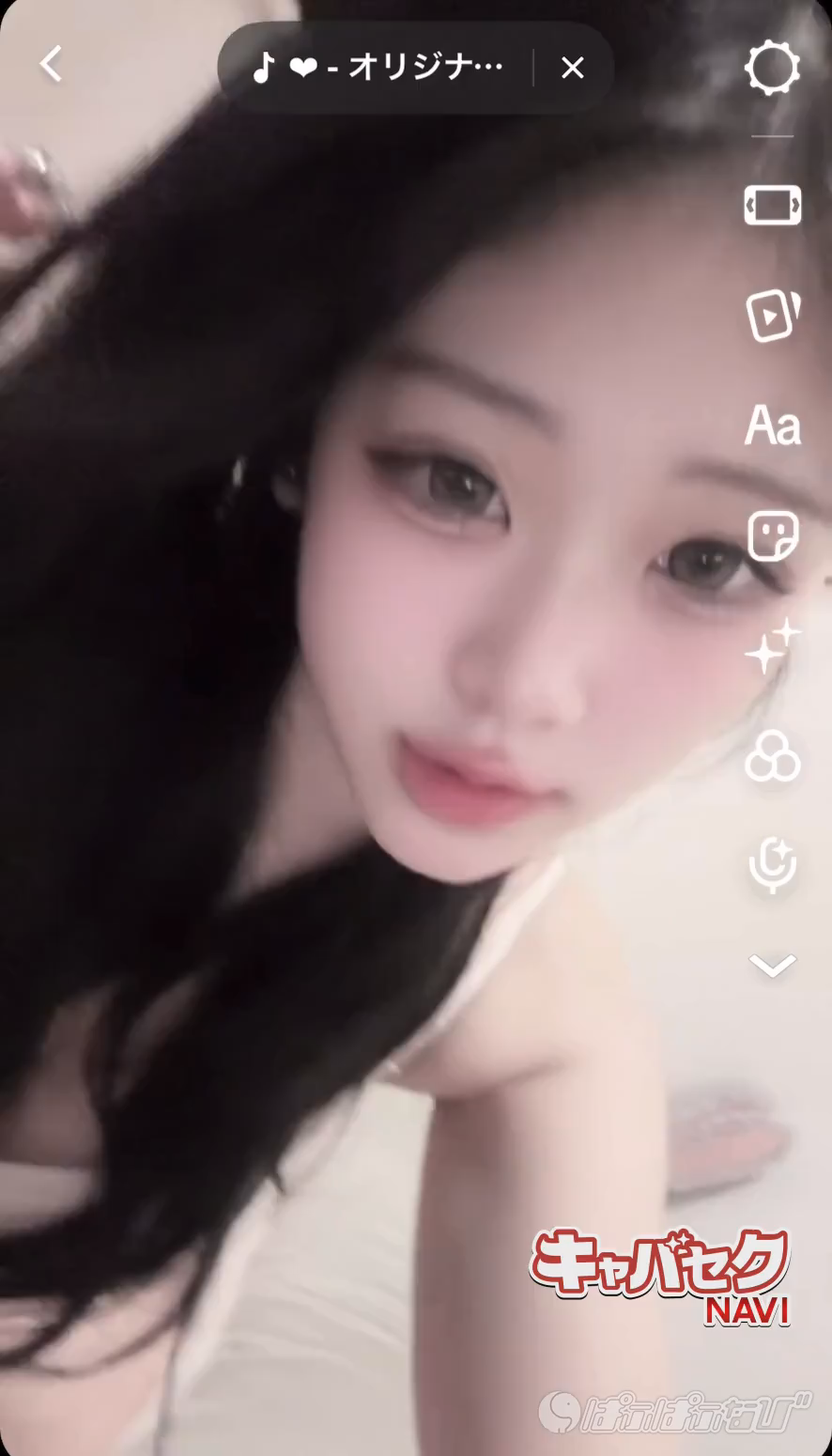Change the selected オリジナル sound
This screenshot has width=832, height=1456.
378,68
